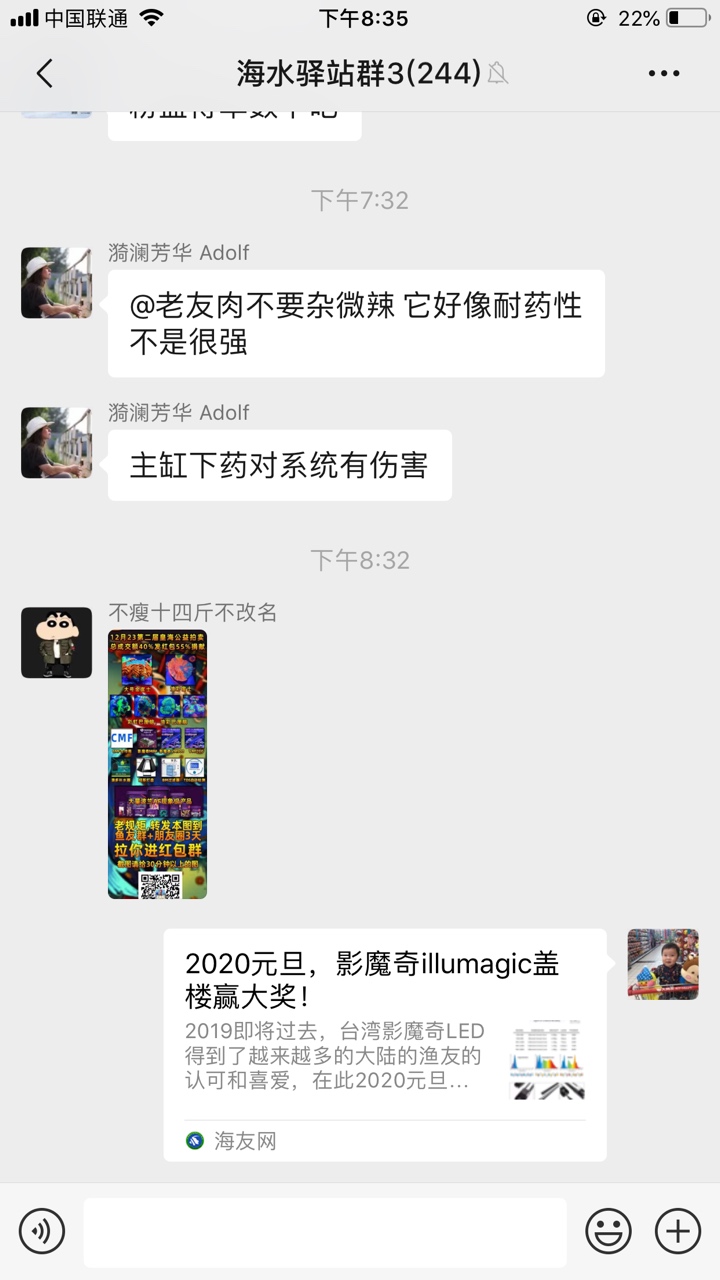Open the emoji picker

pos(608,1230)
